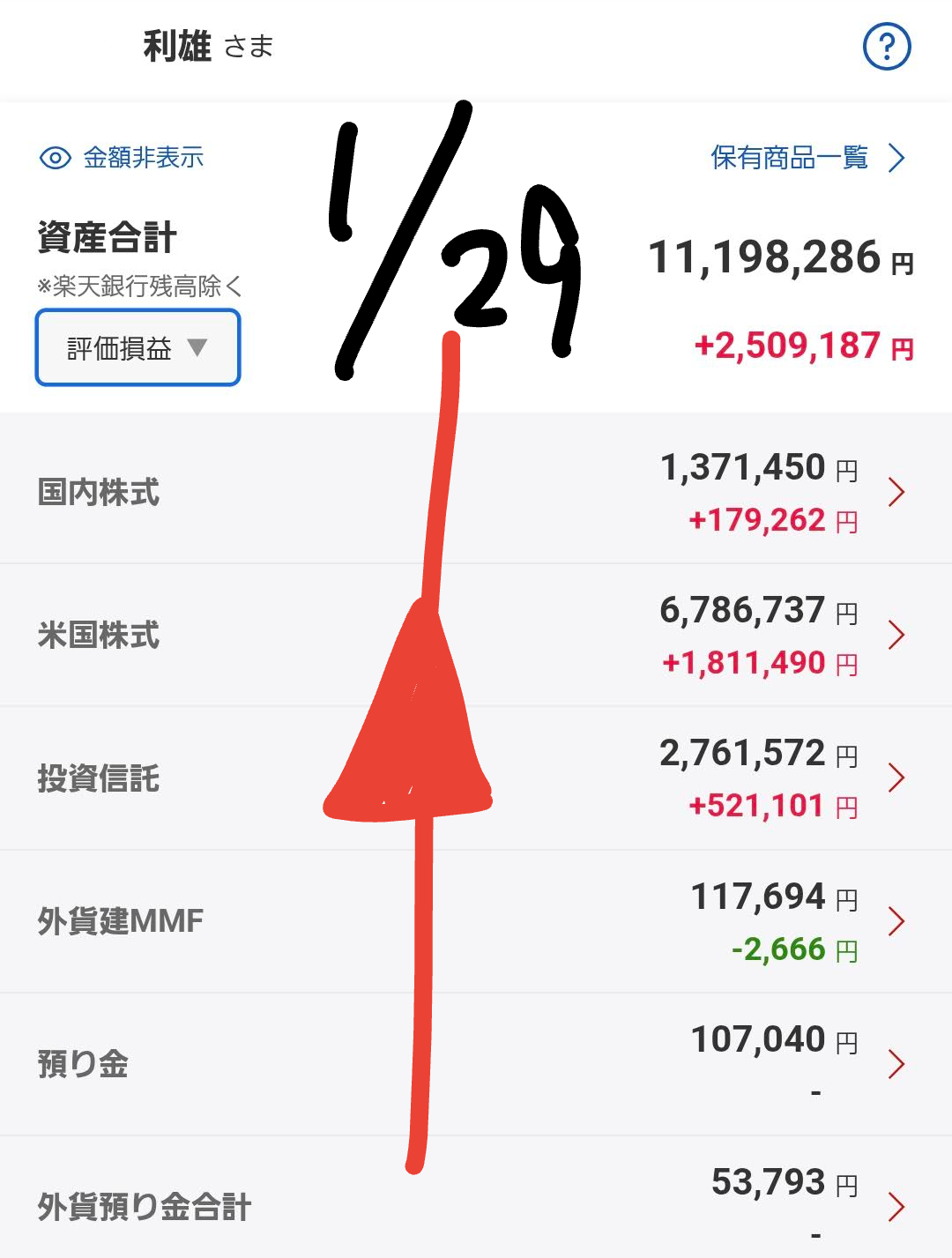Open the 投資信託 row
Screen dimensions: 952x1258
(x=476, y=778)
